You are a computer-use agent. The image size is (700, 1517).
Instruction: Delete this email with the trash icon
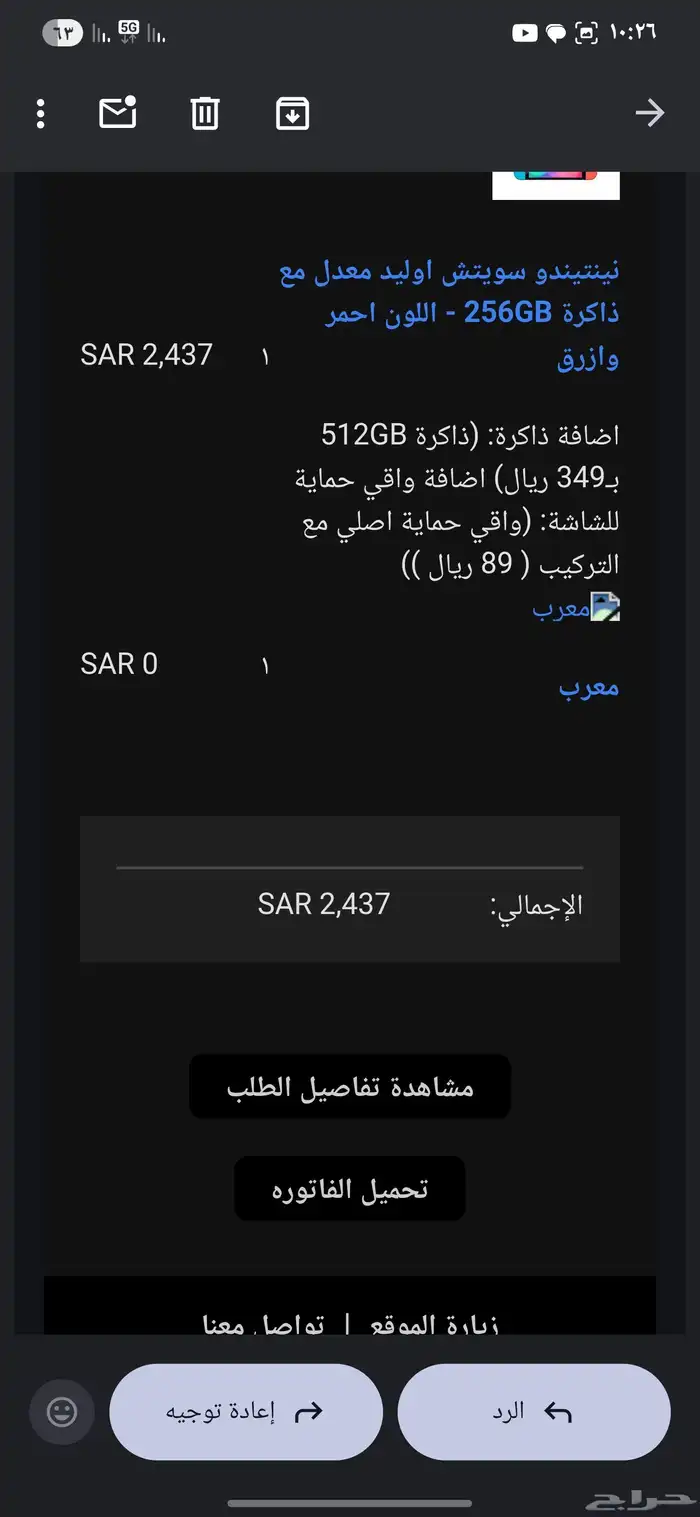point(205,113)
